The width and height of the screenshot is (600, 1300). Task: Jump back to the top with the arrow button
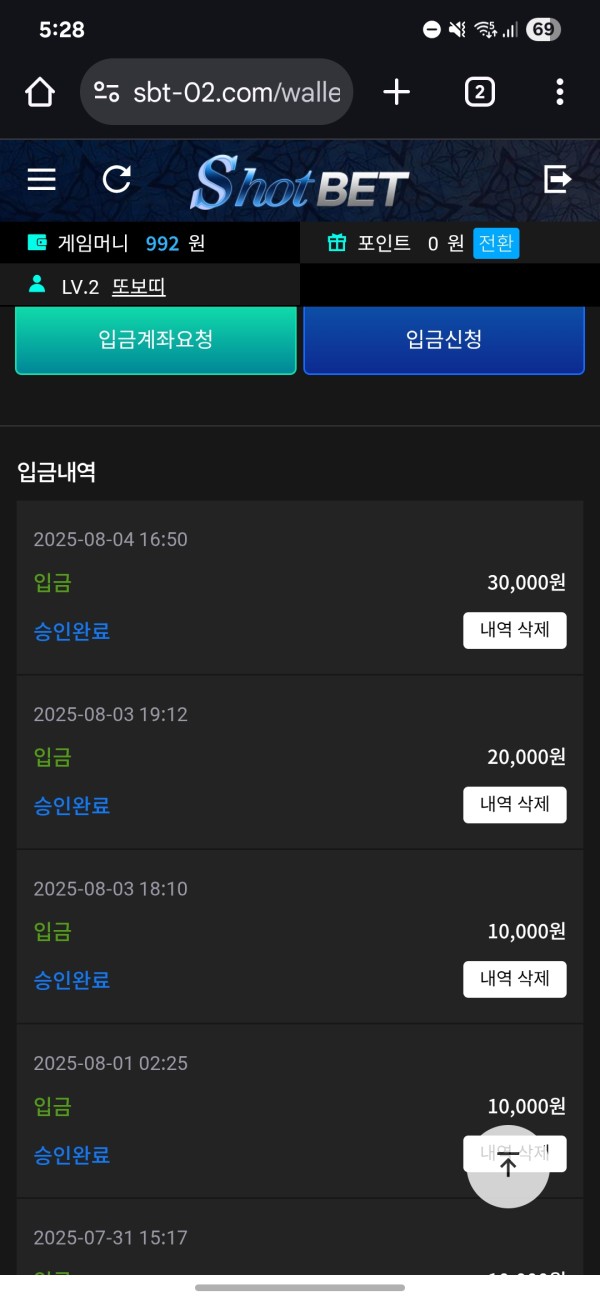(508, 1166)
